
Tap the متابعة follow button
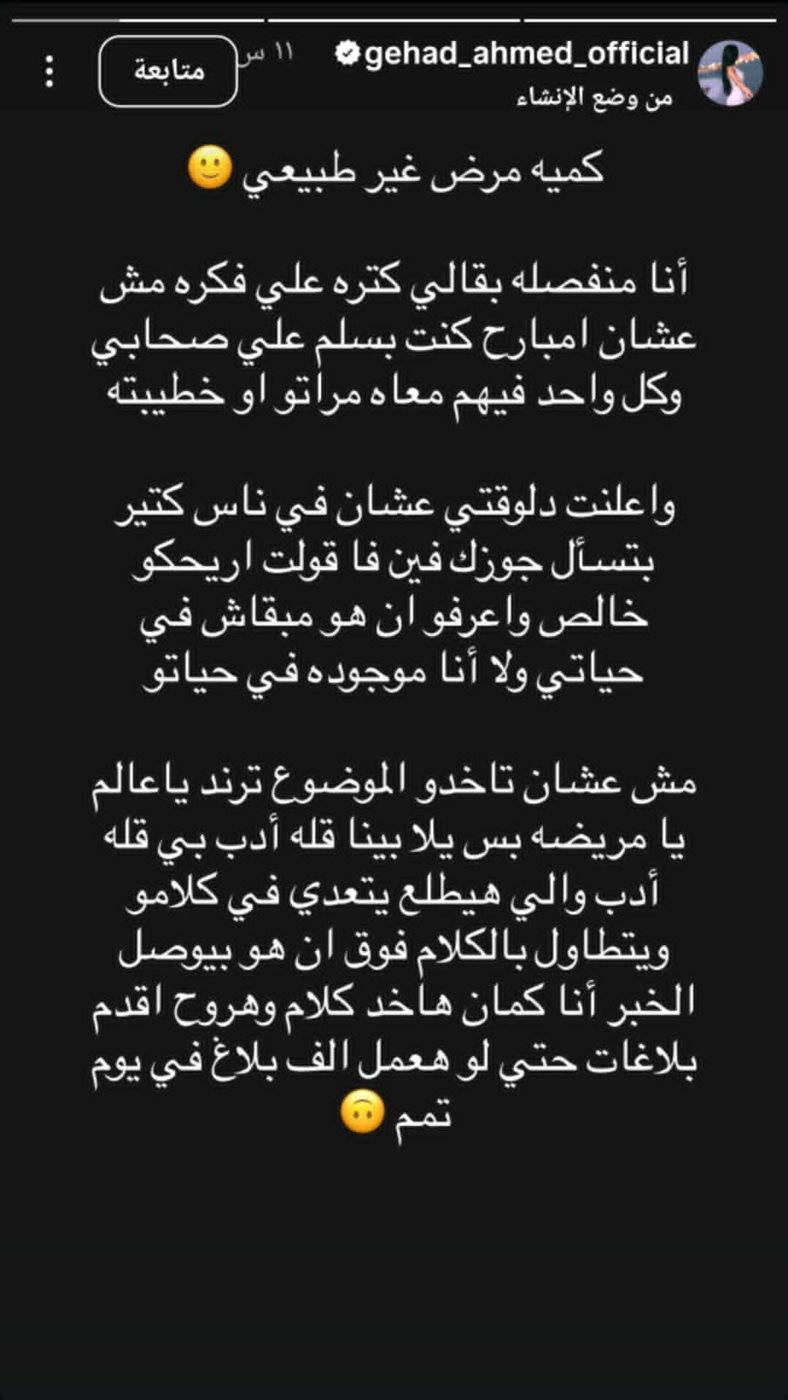[167, 70]
